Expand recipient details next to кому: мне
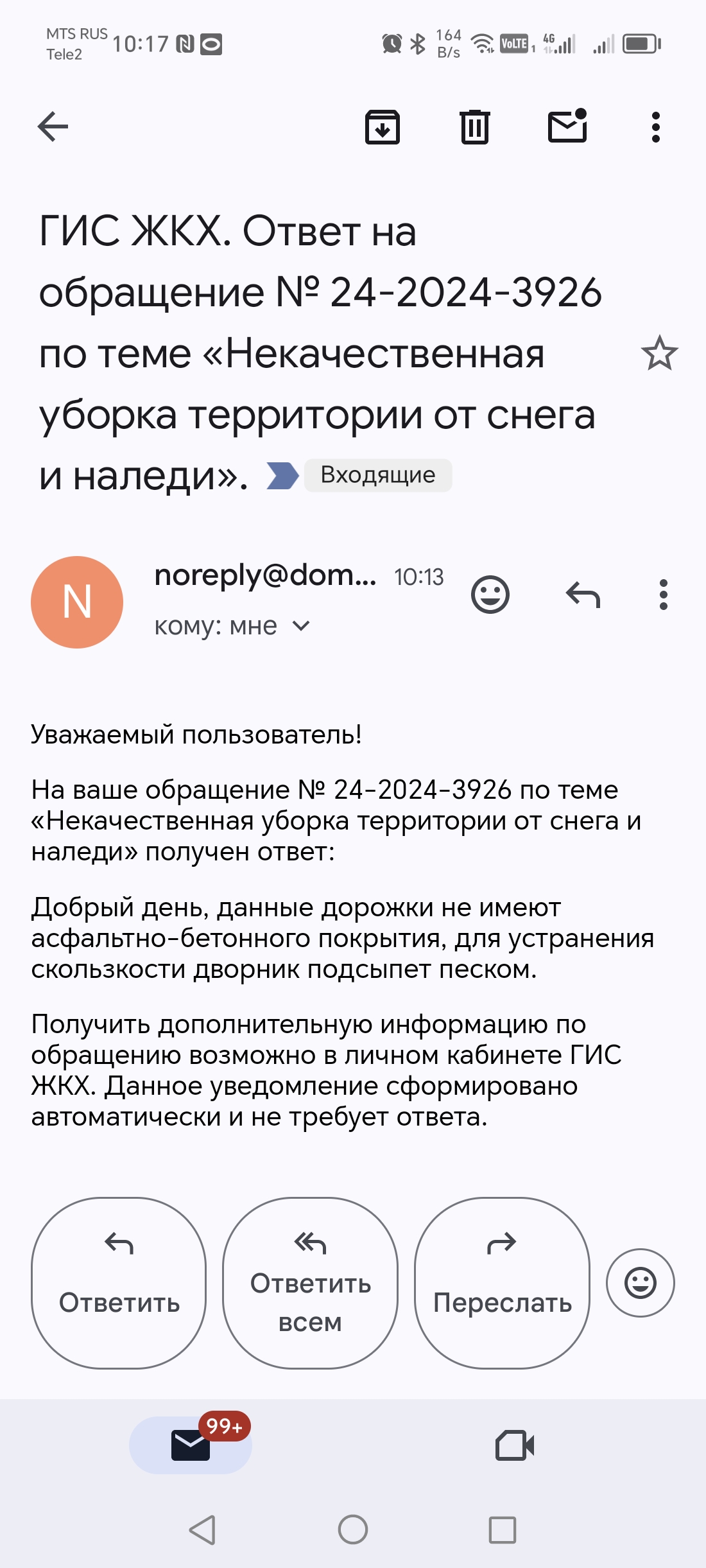The image size is (706, 1568). click(301, 625)
